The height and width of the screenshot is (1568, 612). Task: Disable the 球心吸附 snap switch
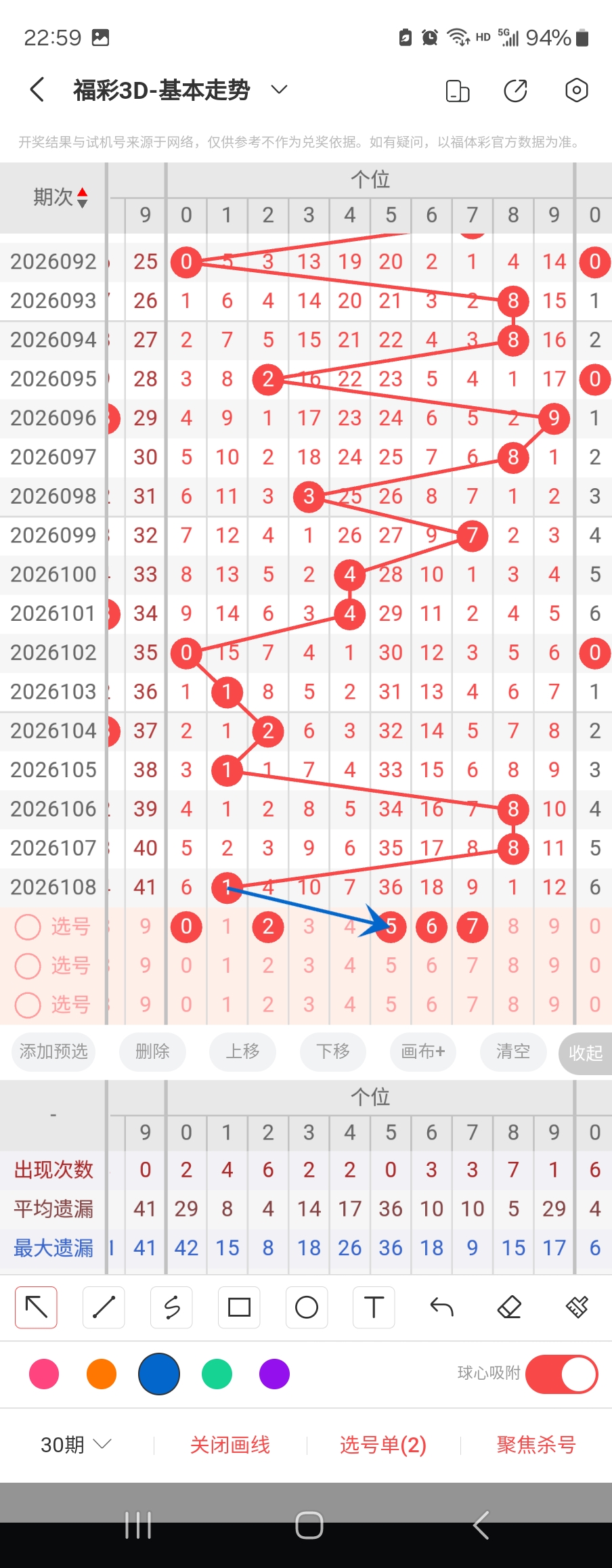coord(561,1374)
